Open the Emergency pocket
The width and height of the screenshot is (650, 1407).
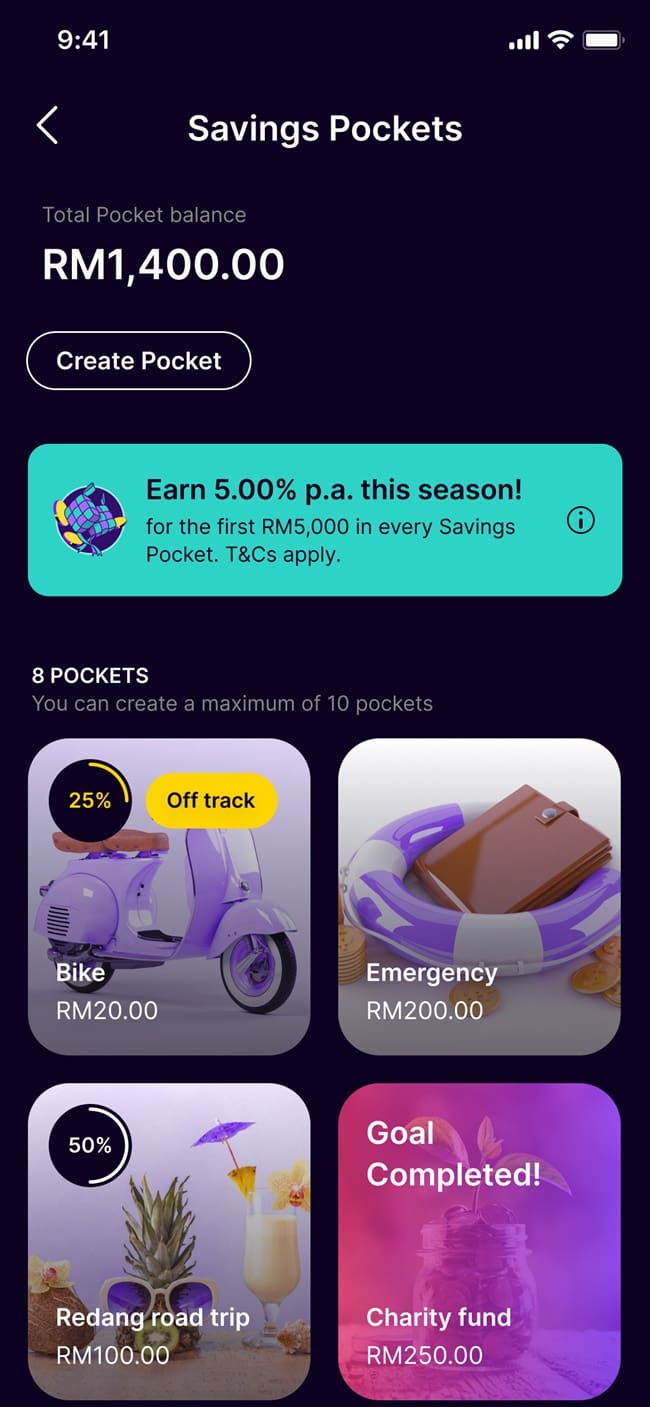point(479,896)
